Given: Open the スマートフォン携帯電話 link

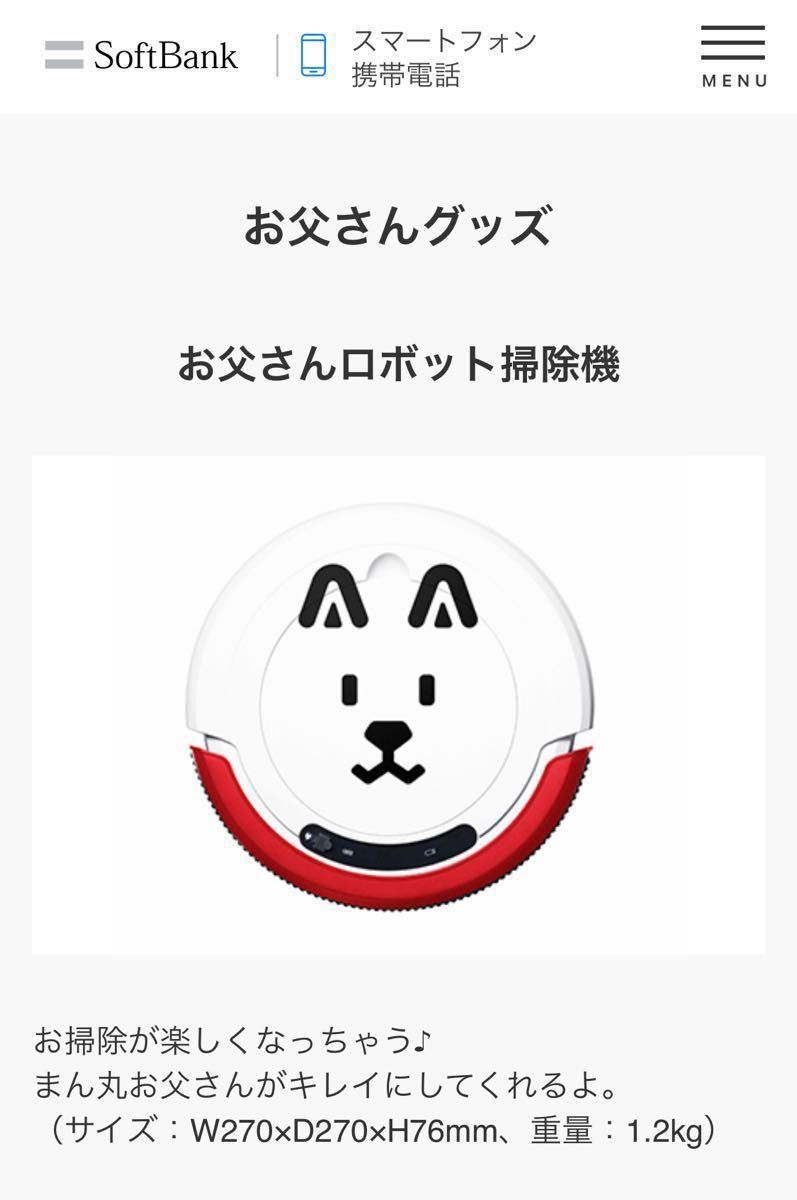Looking at the screenshot, I should pos(444,55).
